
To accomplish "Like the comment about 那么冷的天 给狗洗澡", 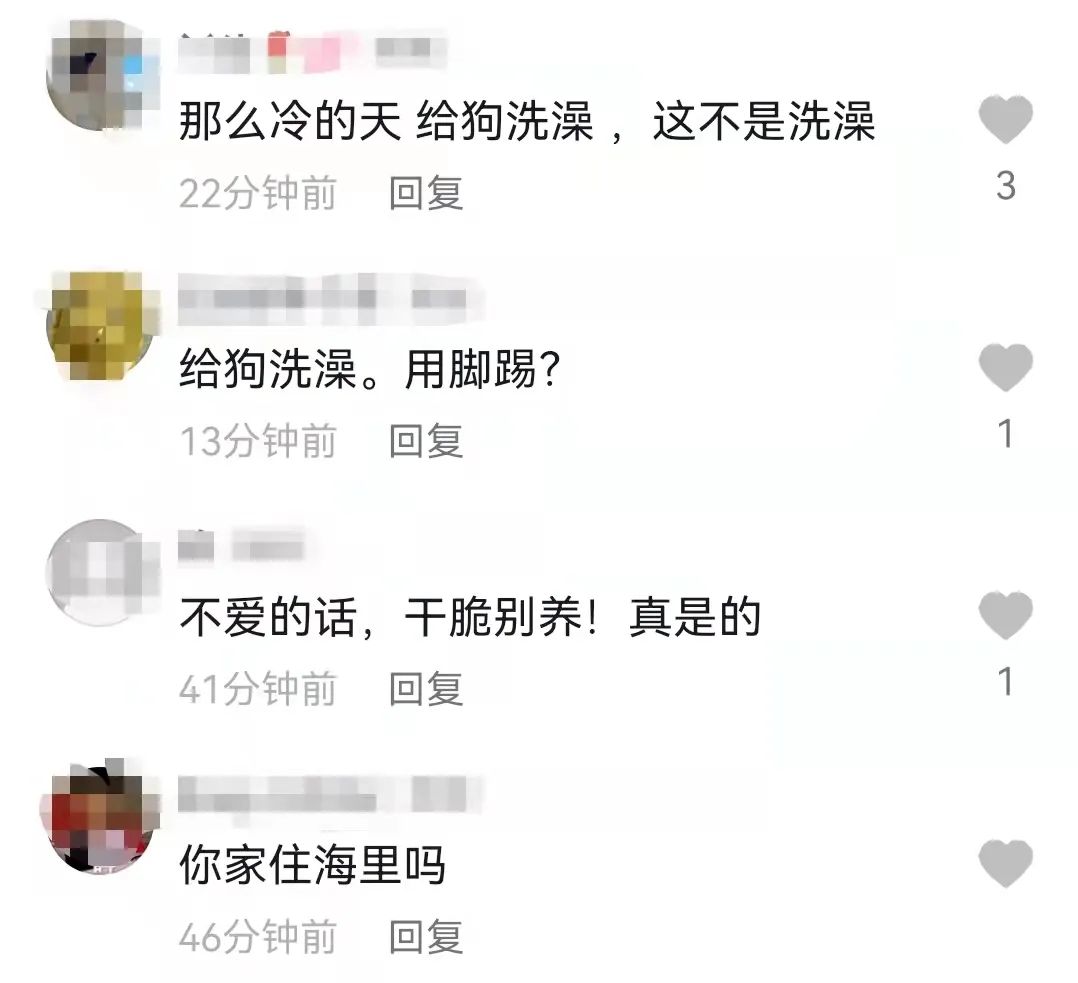I will (1005, 122).
